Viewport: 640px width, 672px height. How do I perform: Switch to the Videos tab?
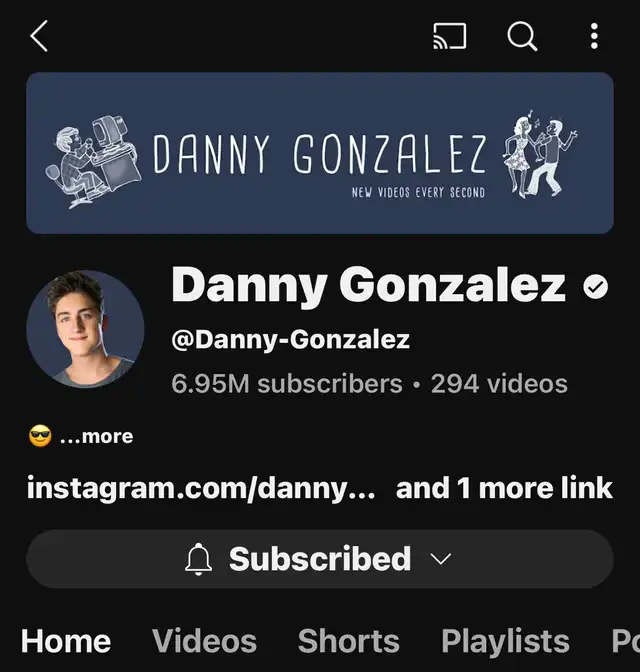click(204, 641)
